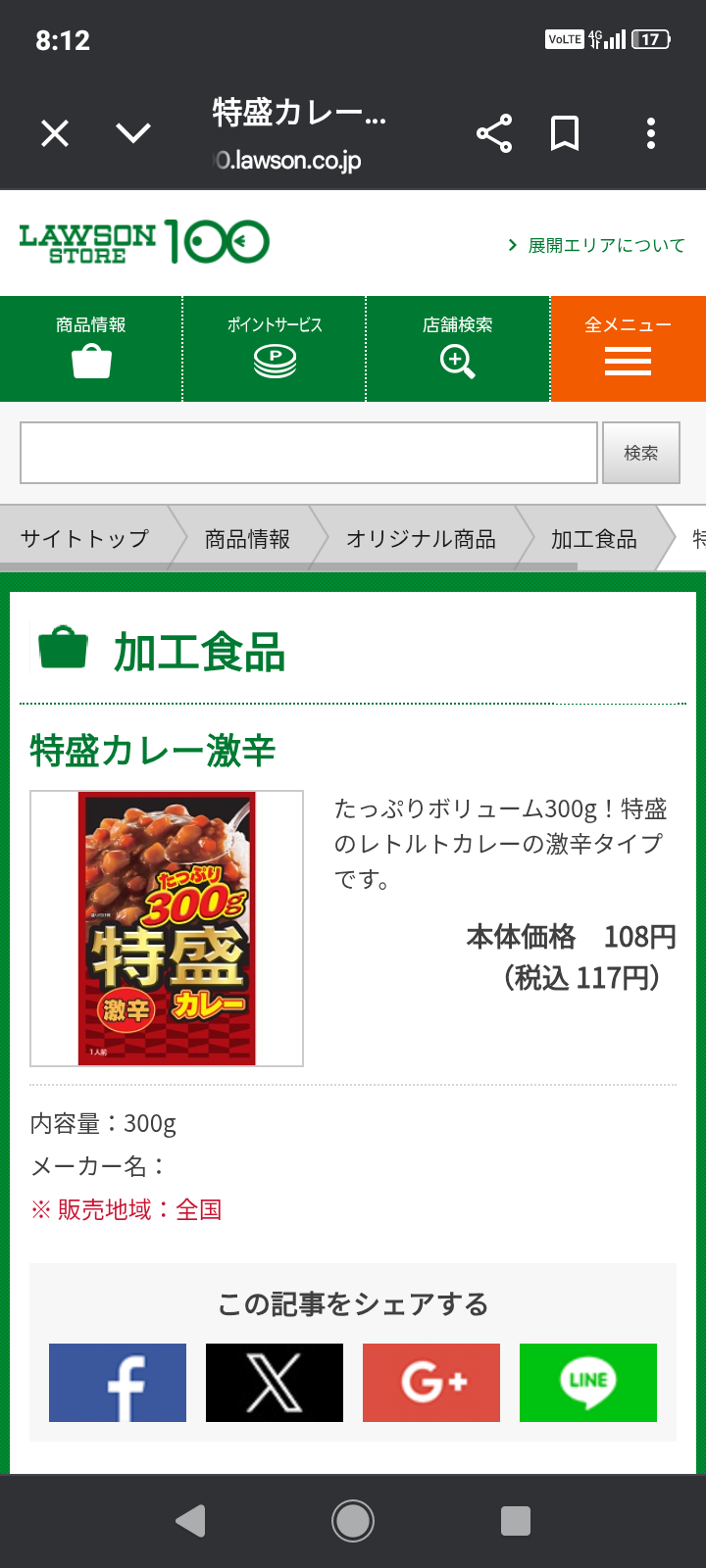Bookmark this page
Screen dimensions: 706x1568
pos(565,133)
